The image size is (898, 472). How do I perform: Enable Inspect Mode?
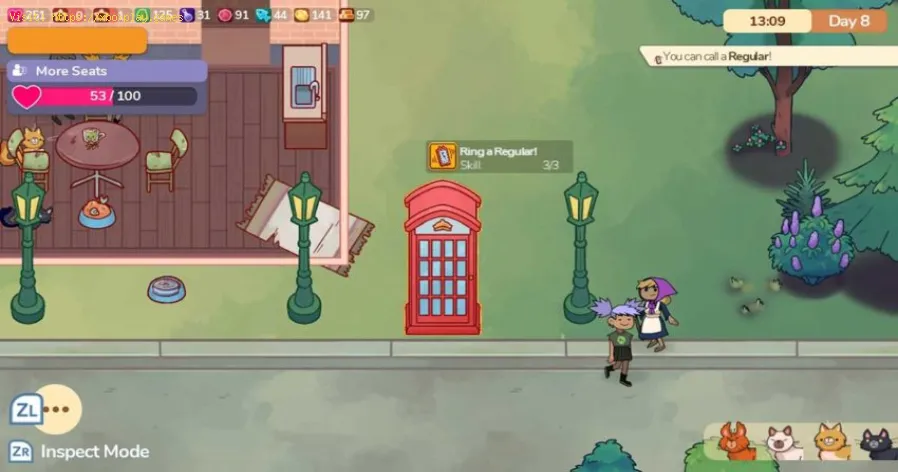[80, 452]
